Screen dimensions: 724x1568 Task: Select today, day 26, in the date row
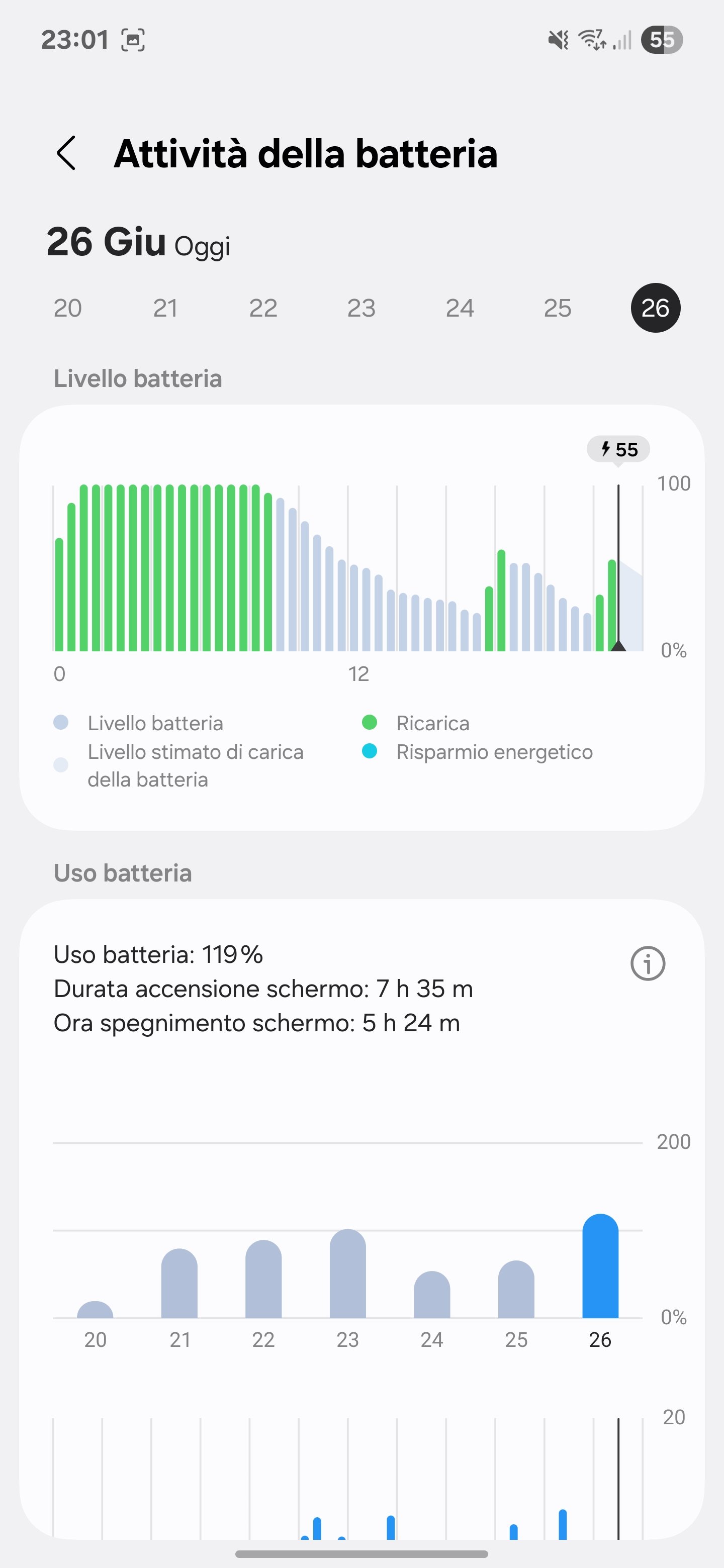click(655, 308)
